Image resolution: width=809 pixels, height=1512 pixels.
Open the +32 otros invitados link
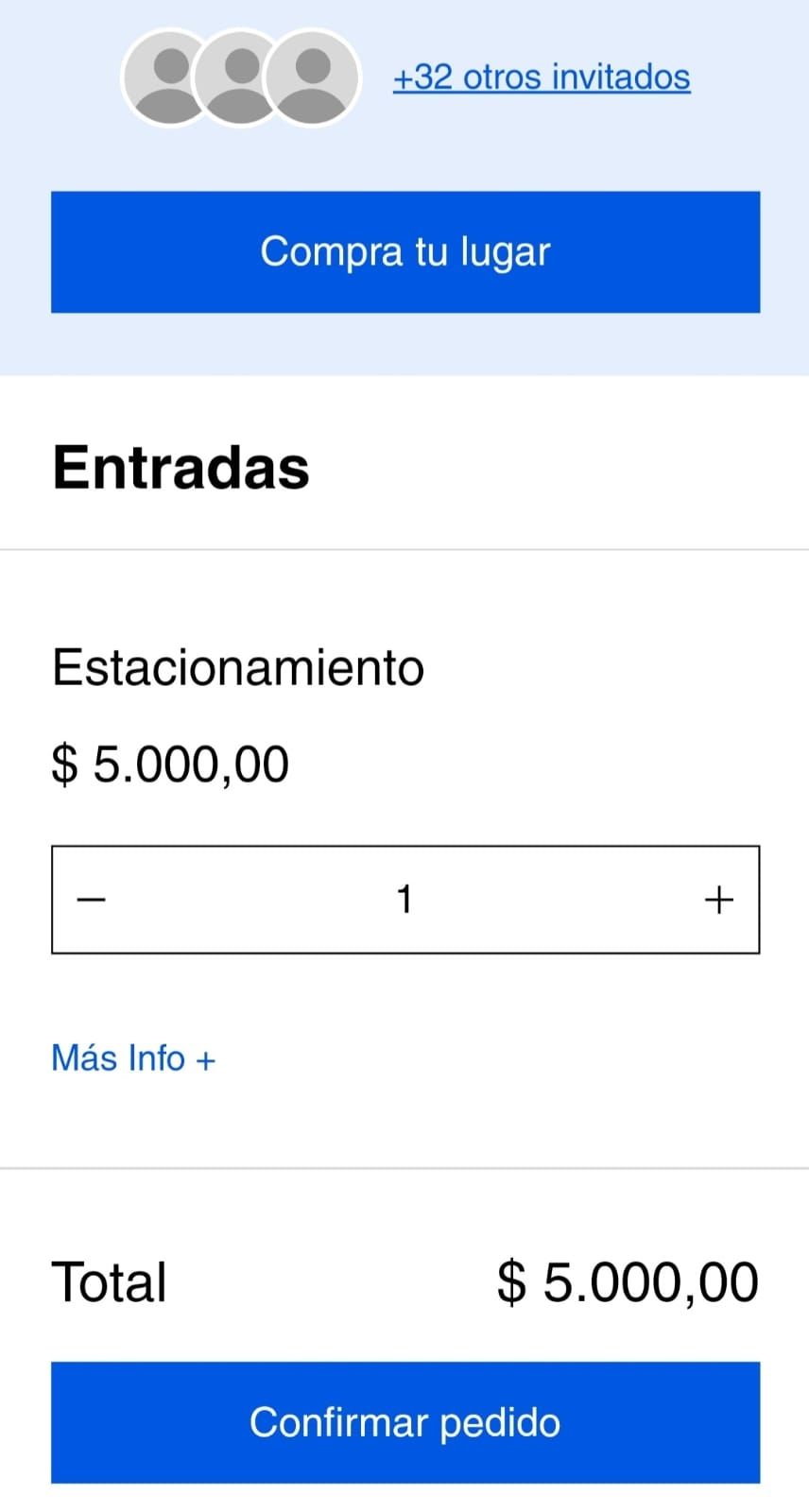coord(541,77)
